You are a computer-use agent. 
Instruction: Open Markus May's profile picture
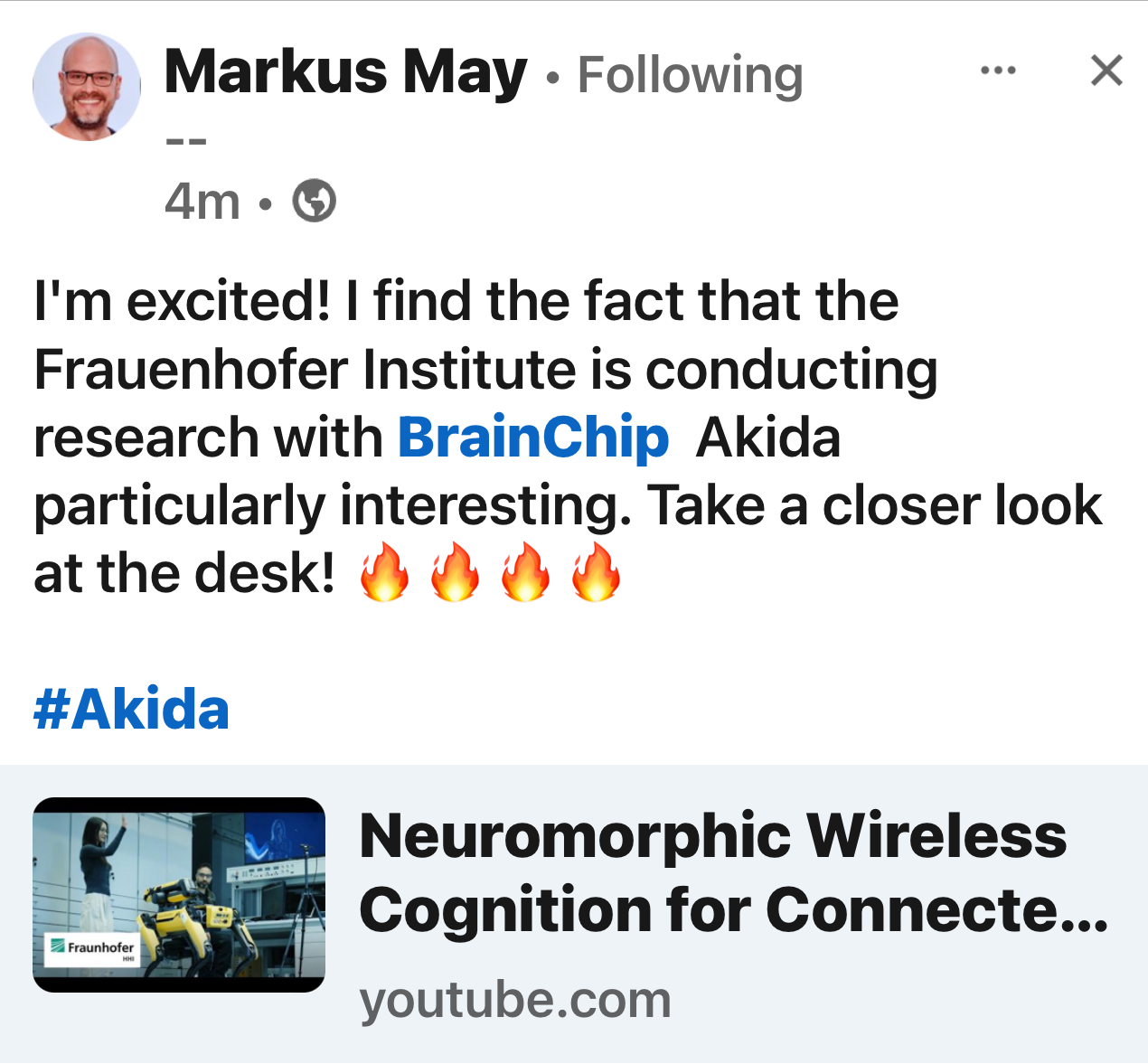tap(87, 87)
